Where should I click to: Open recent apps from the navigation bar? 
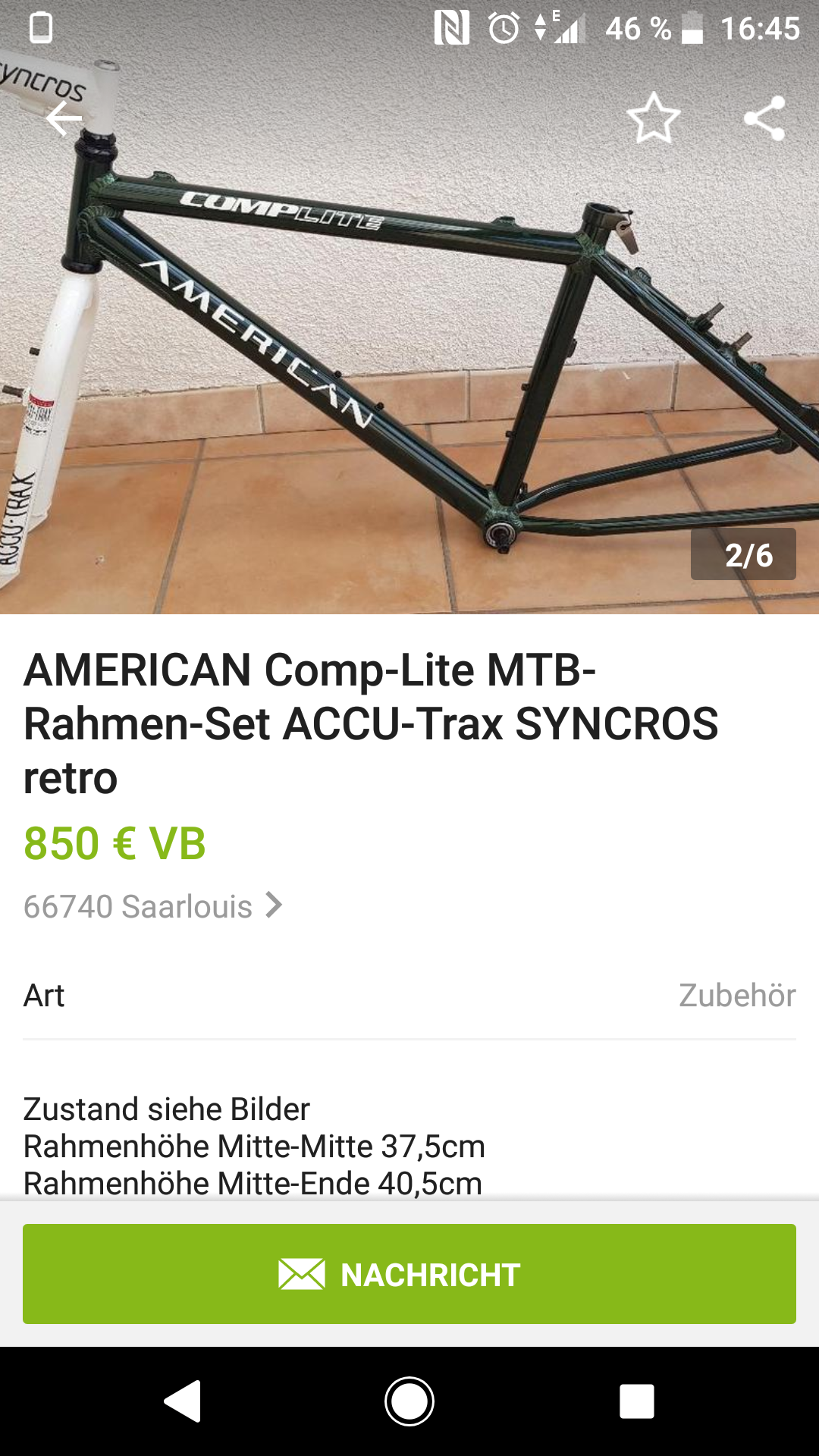pyautogui.click(x=636, y=1401)
